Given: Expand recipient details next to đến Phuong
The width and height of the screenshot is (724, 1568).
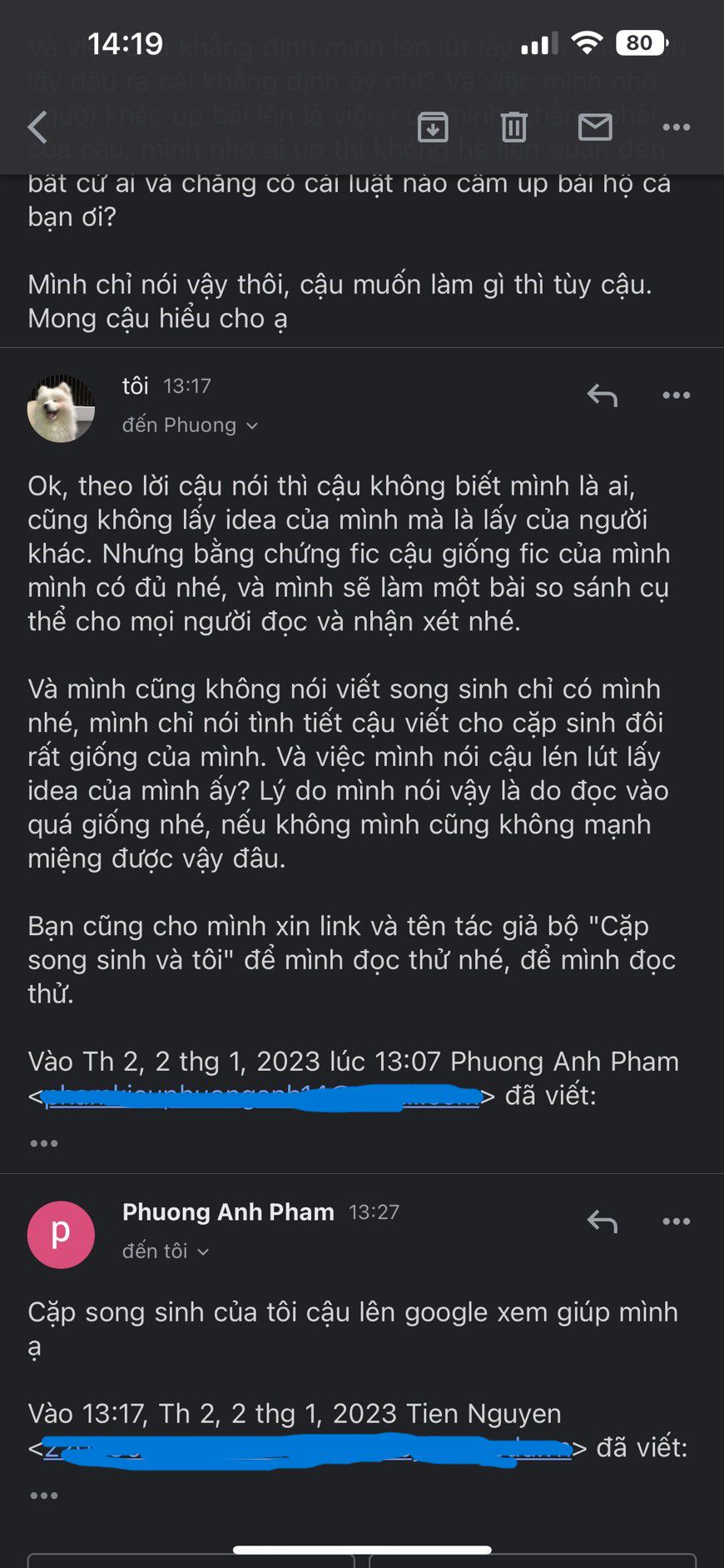Looking at the screenshot, I should pos(252,426).
